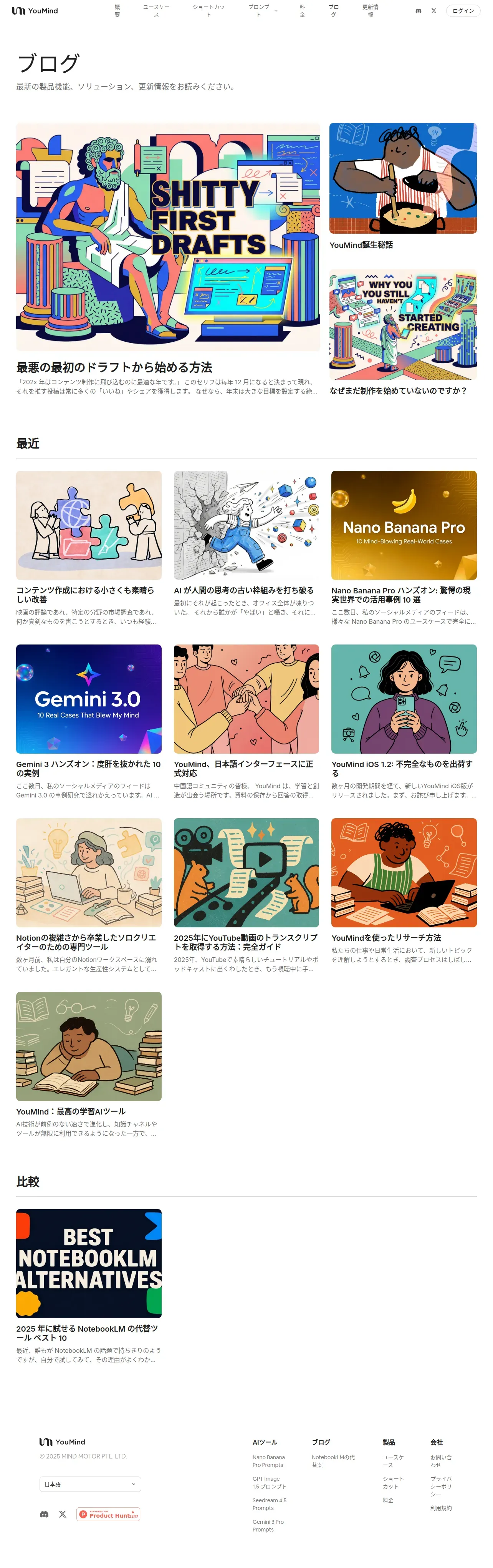Open the Discord icon in the header
493x1568 pixels.
(x=418, y=11)
